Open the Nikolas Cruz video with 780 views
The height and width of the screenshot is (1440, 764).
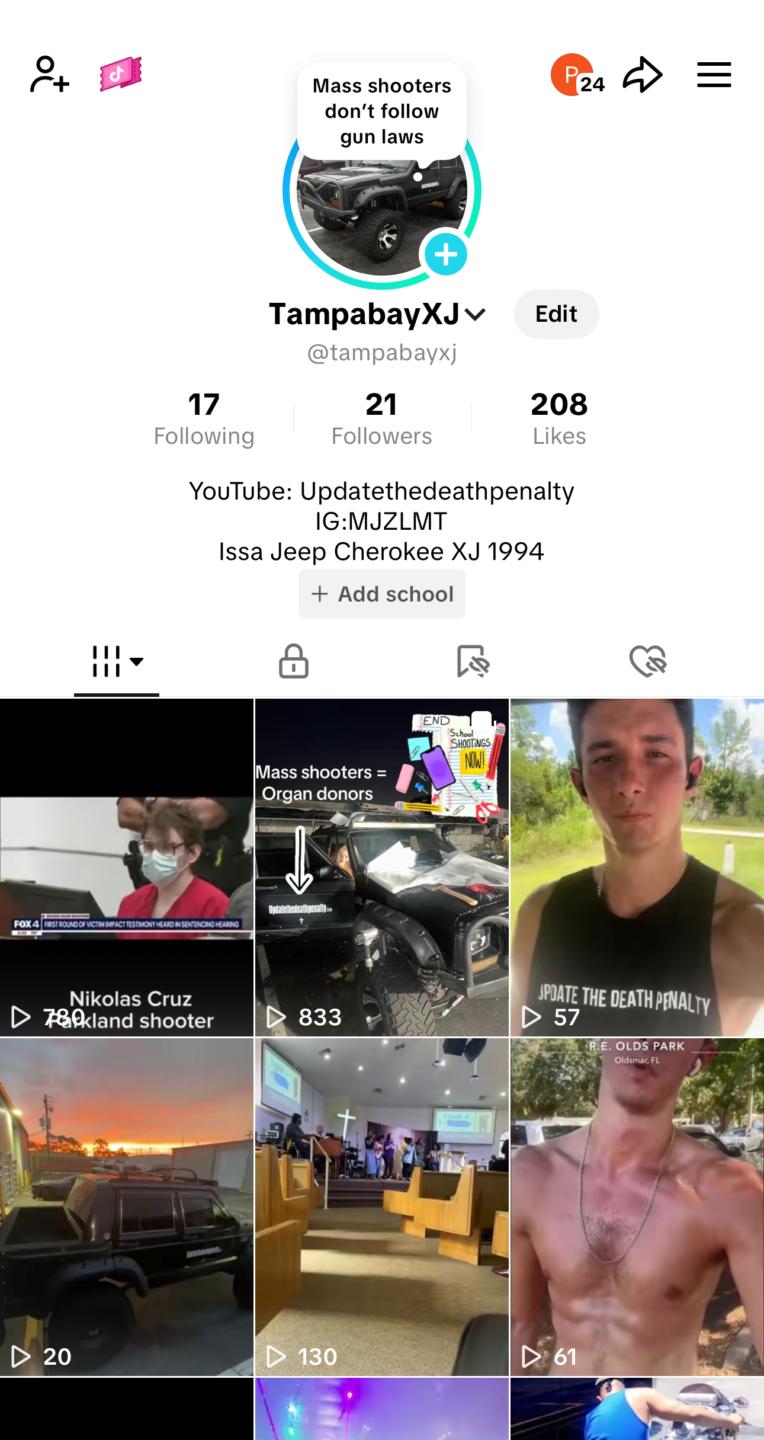(x=127, y=867)
